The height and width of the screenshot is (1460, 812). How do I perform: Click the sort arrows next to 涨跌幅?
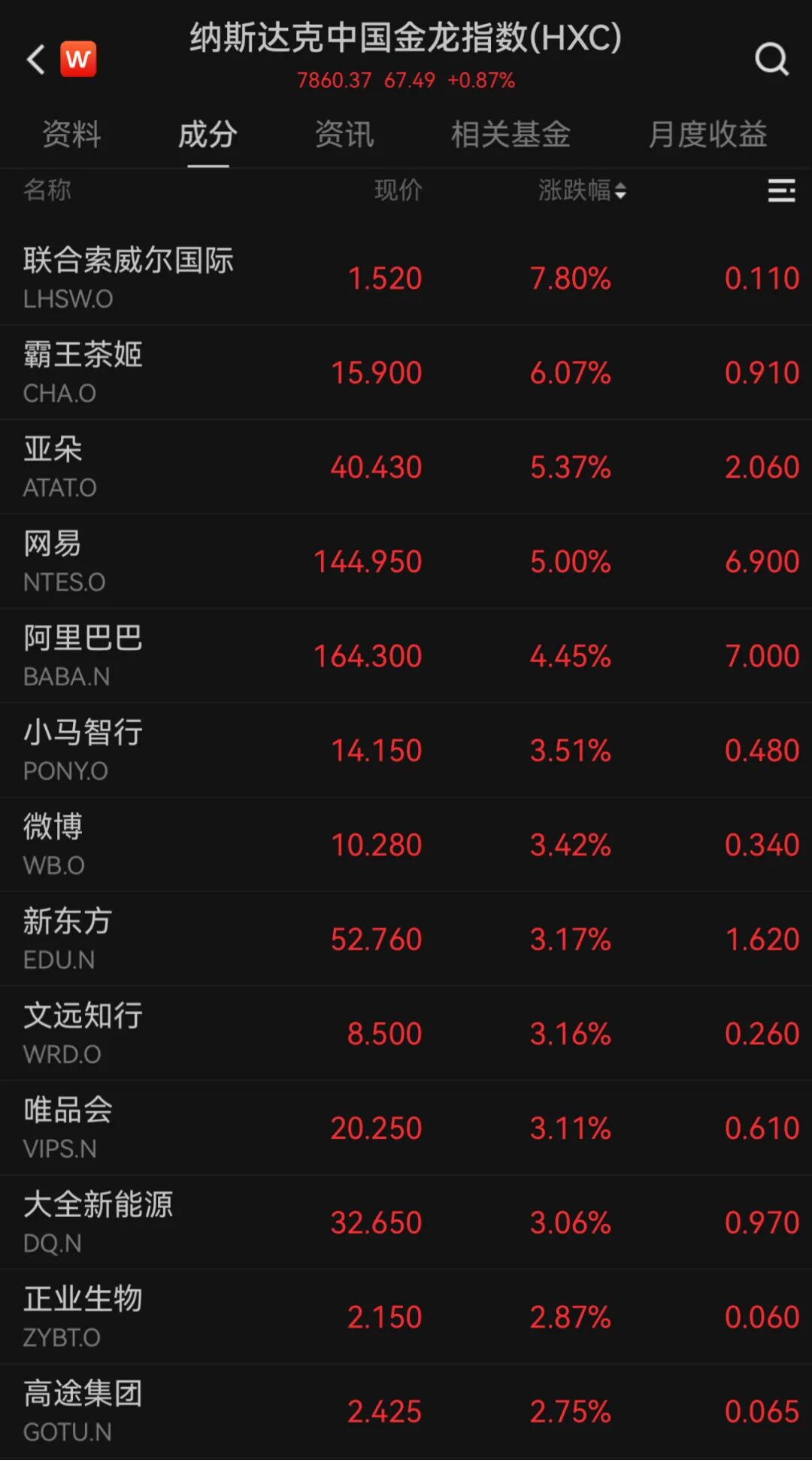(621, 191)
